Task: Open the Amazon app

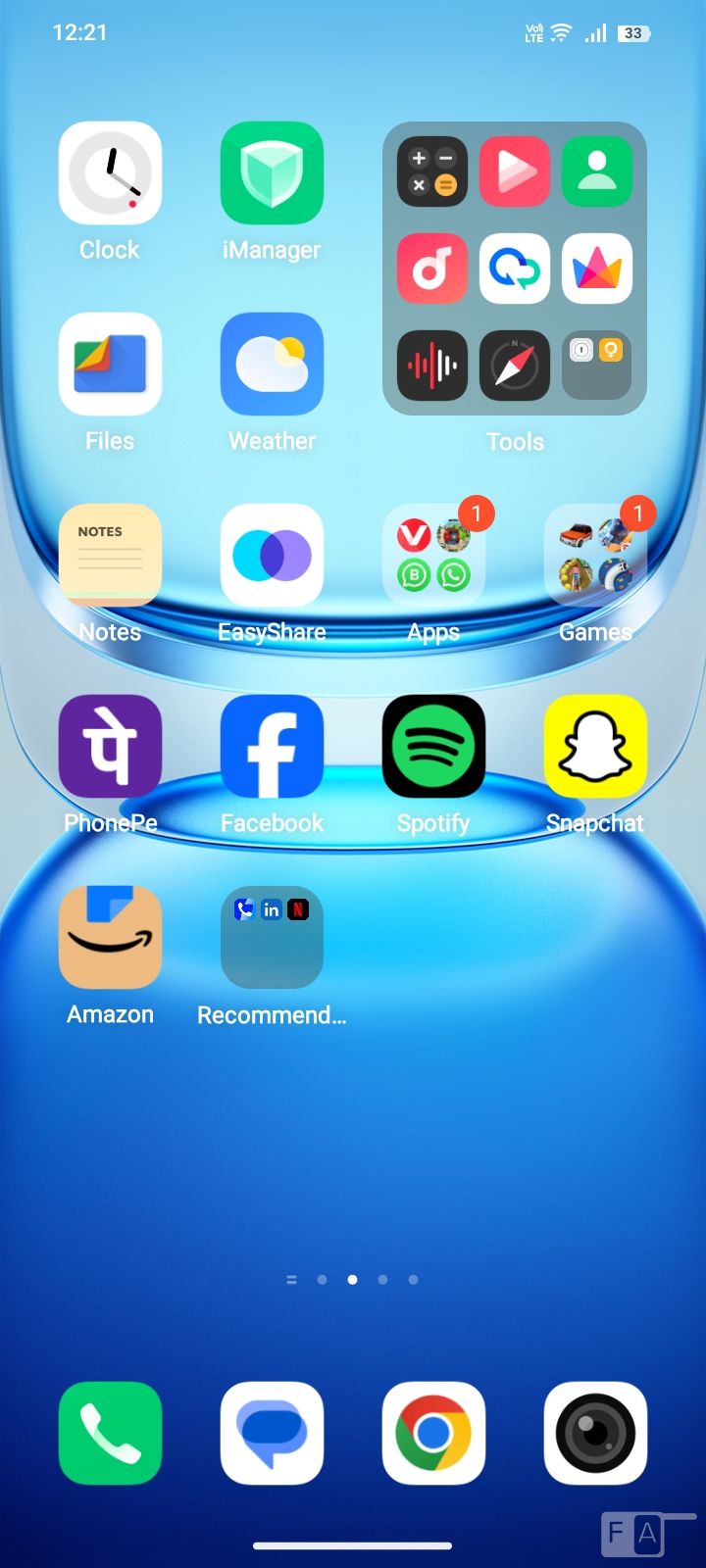Action: click(110, 938)
